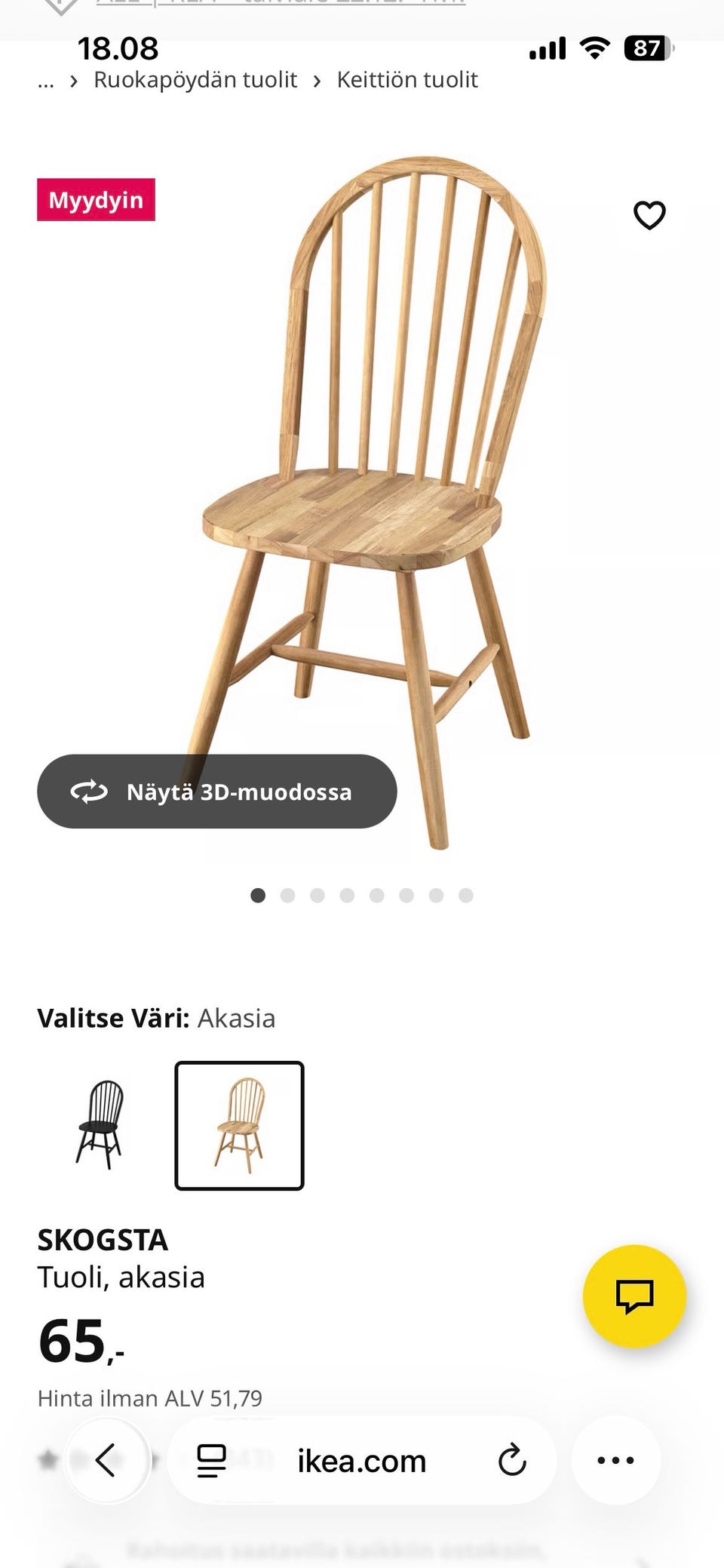The width and height of the screenshot is (724, 1568).
Task: Reload the ikea.com page
Action: pos(513,1460)
